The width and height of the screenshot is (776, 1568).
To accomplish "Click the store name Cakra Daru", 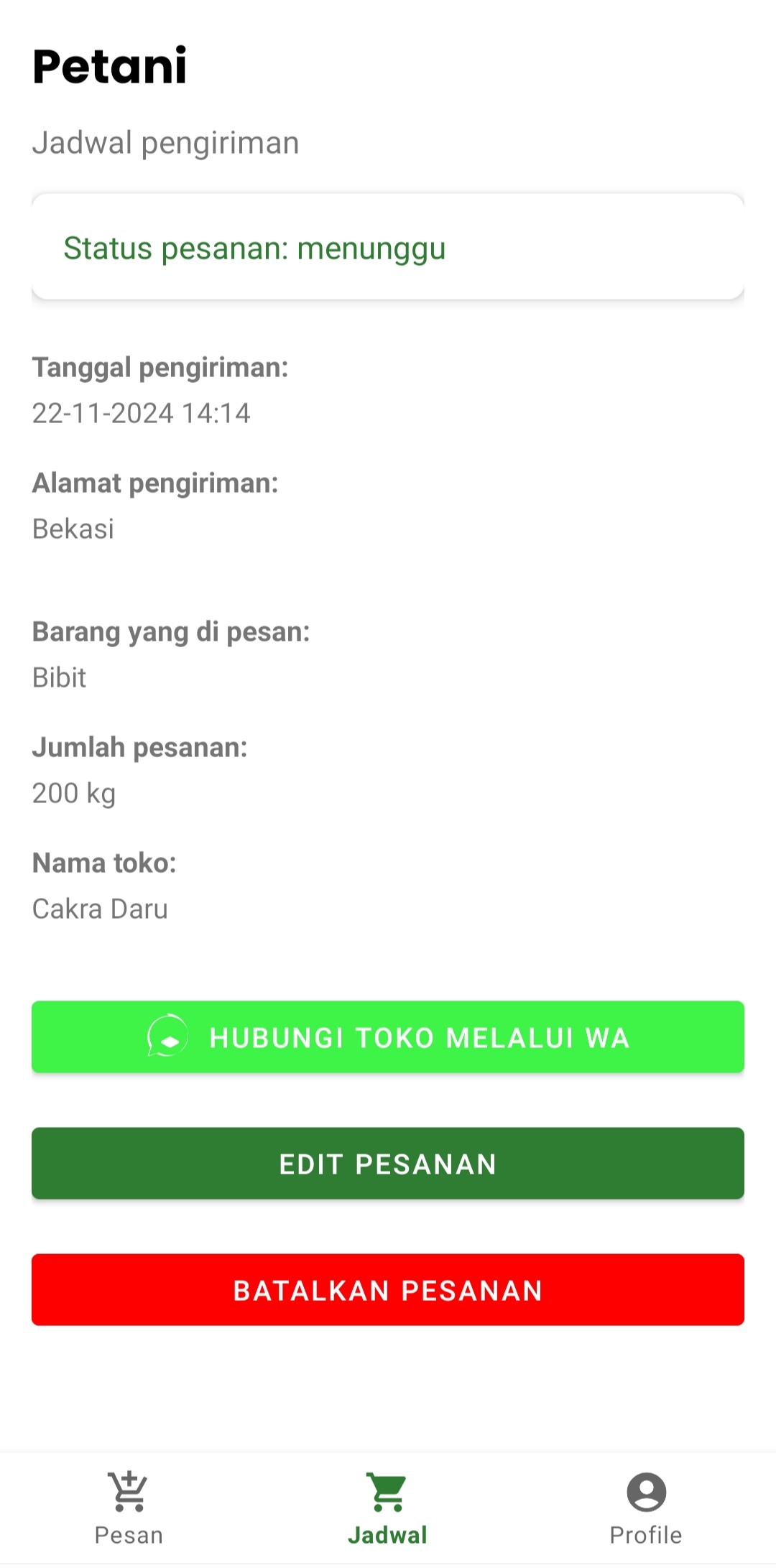I will (101, 909).
